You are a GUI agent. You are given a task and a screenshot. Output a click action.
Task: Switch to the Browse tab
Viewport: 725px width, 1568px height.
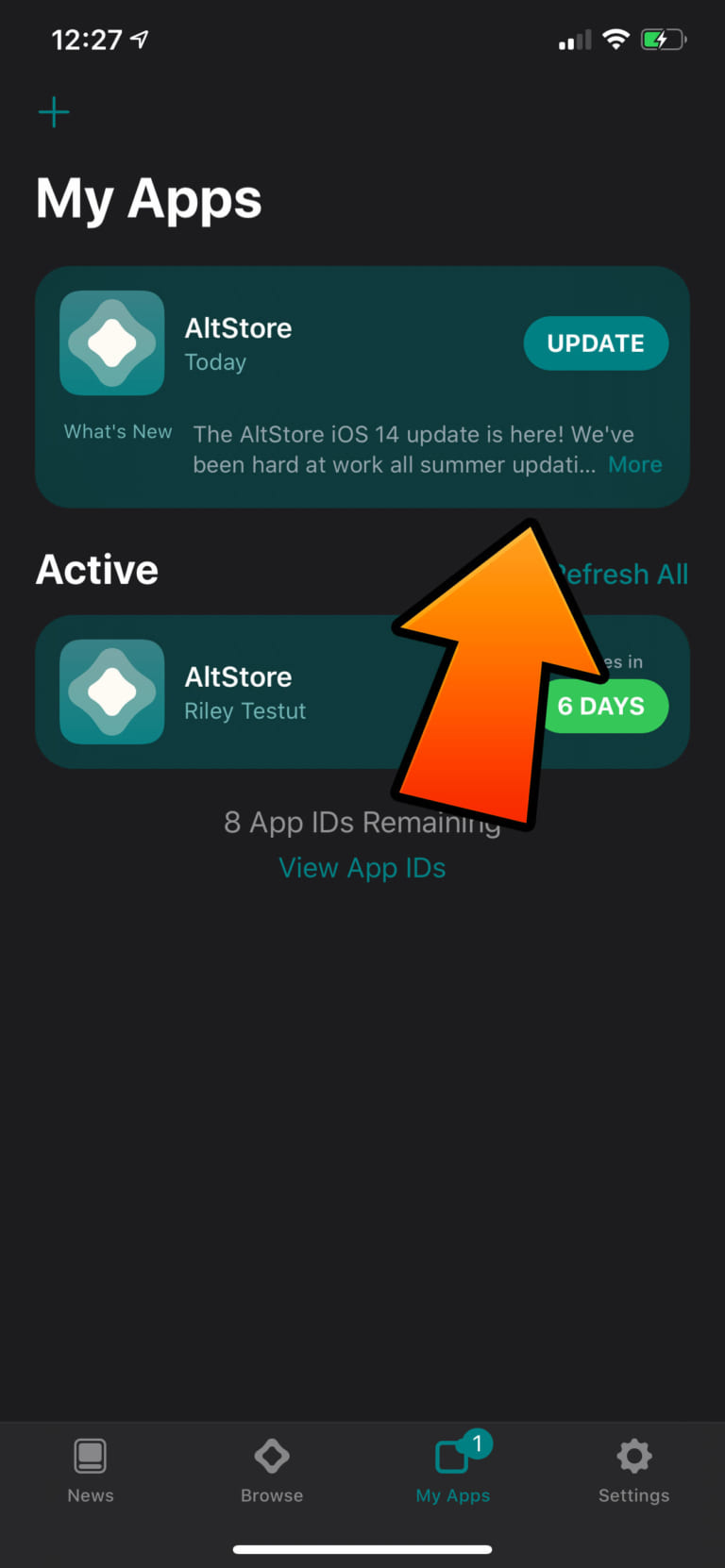[271, 1472]
